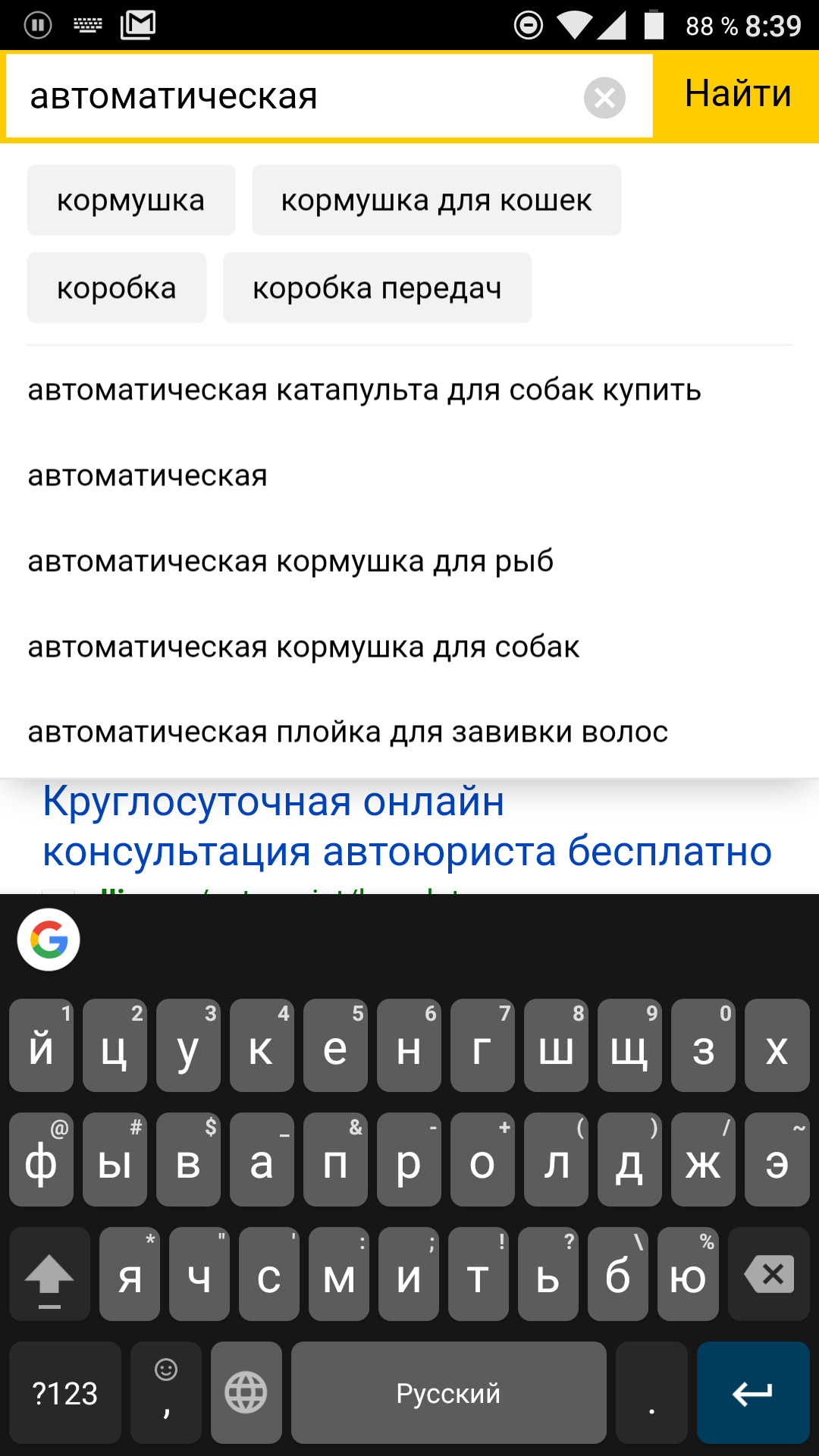This screenshot has height=1456, width=819.
Task: Open suggestion "автоматическая кормушка для рыб"
Action: point(290,561)
